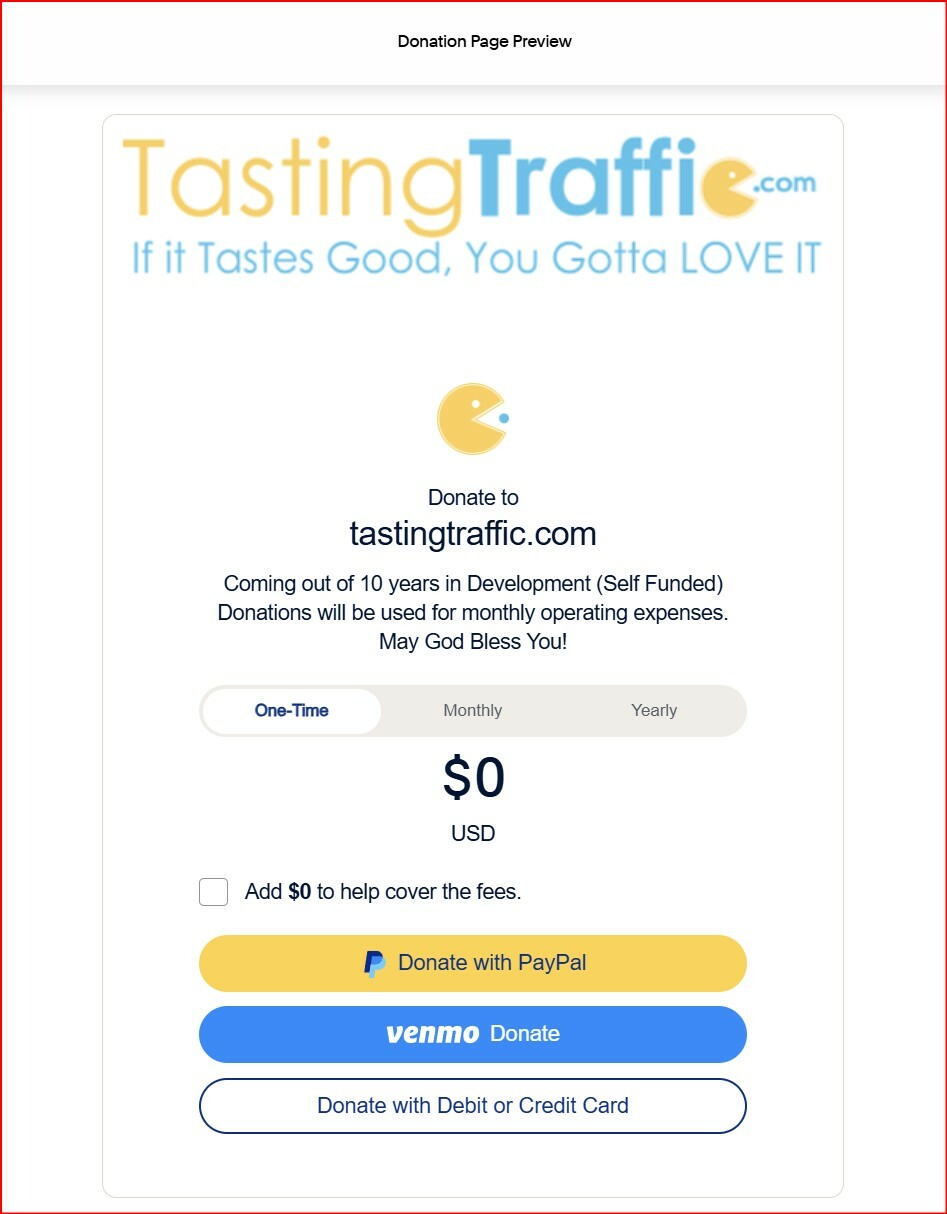Switch to Yearly donation frequency

[x=654, y=711]
